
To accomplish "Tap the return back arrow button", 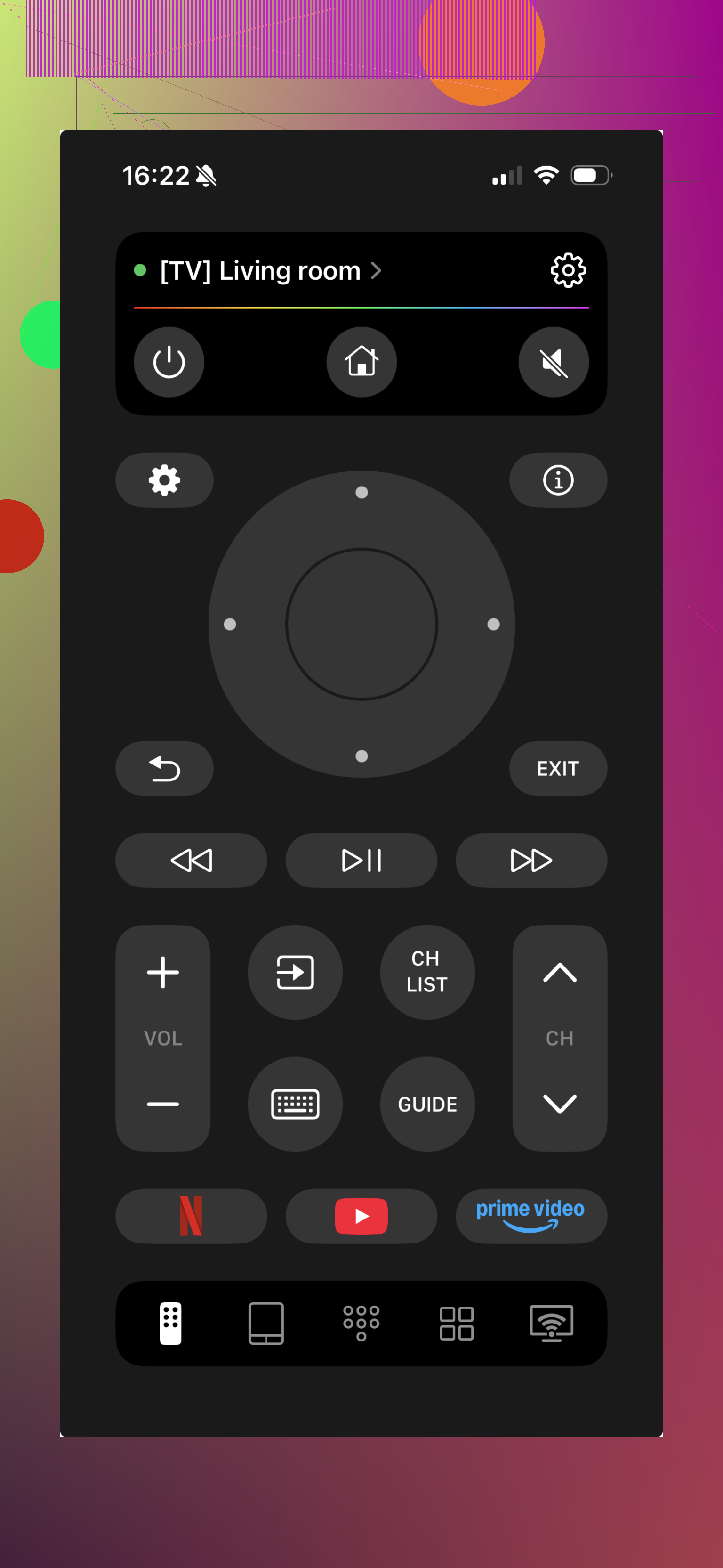I will tap(164, 769).
